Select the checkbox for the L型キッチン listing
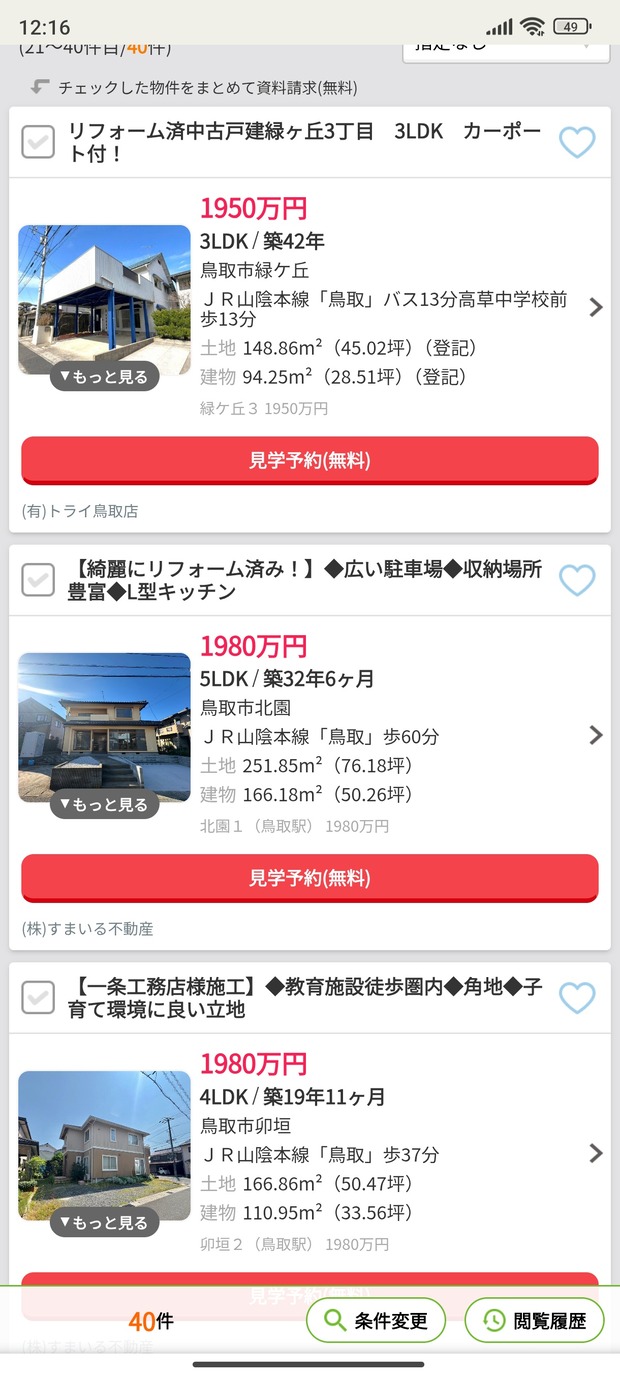 [38, 580]
